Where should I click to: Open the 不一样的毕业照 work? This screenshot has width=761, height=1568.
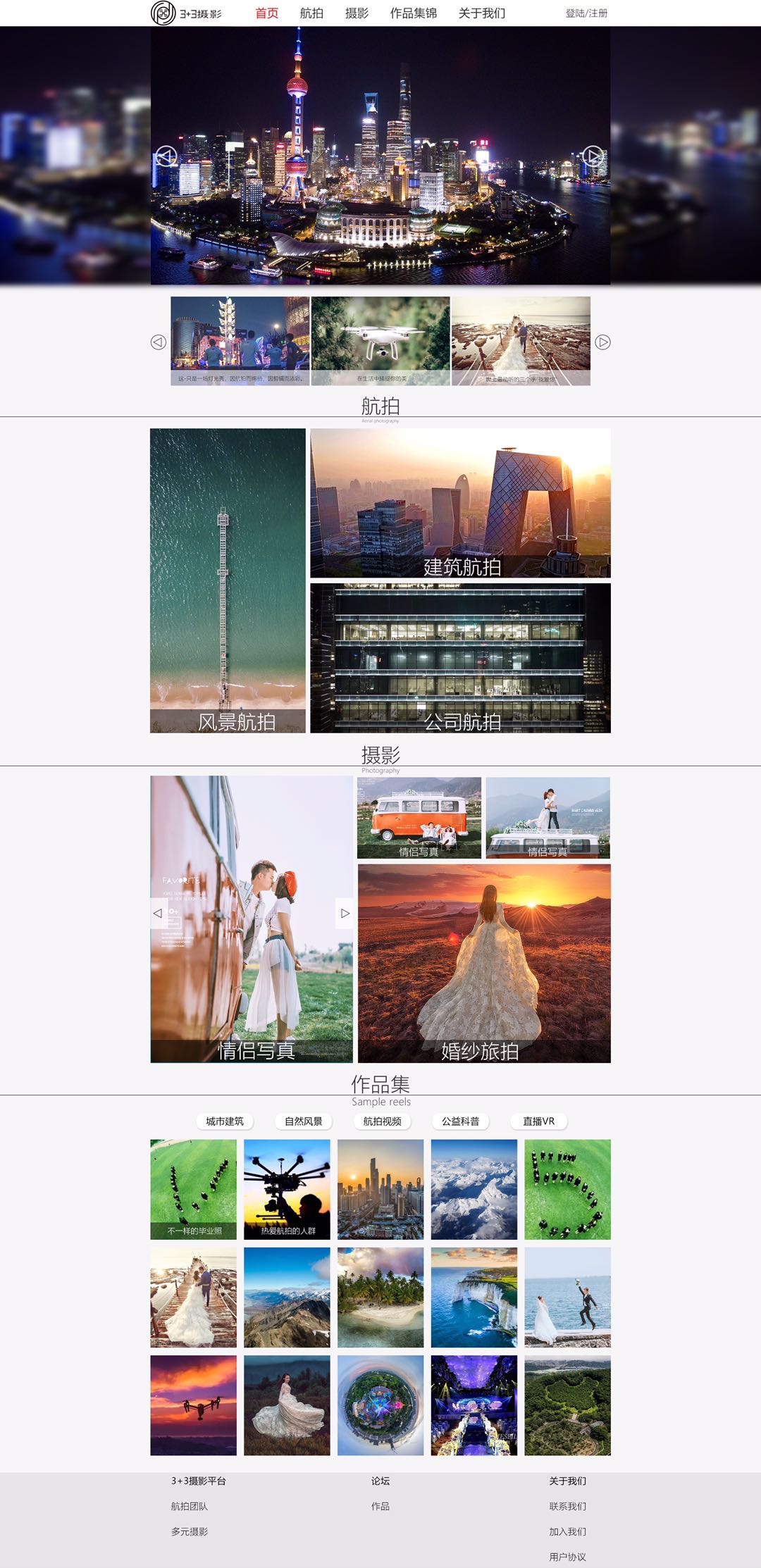pyautogui.click(x=194, y=1190)
